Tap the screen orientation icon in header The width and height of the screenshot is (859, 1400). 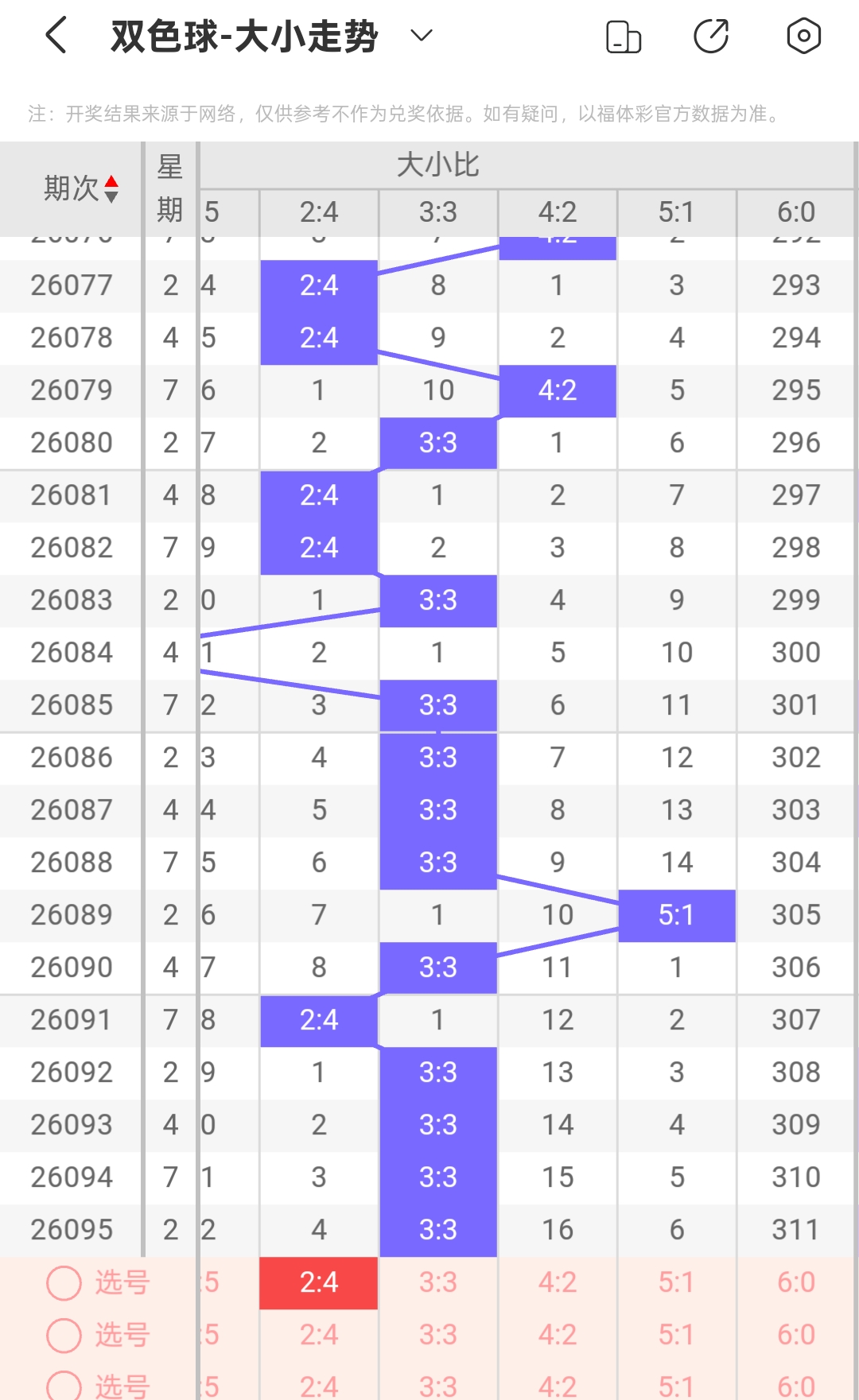click(624, 37)
